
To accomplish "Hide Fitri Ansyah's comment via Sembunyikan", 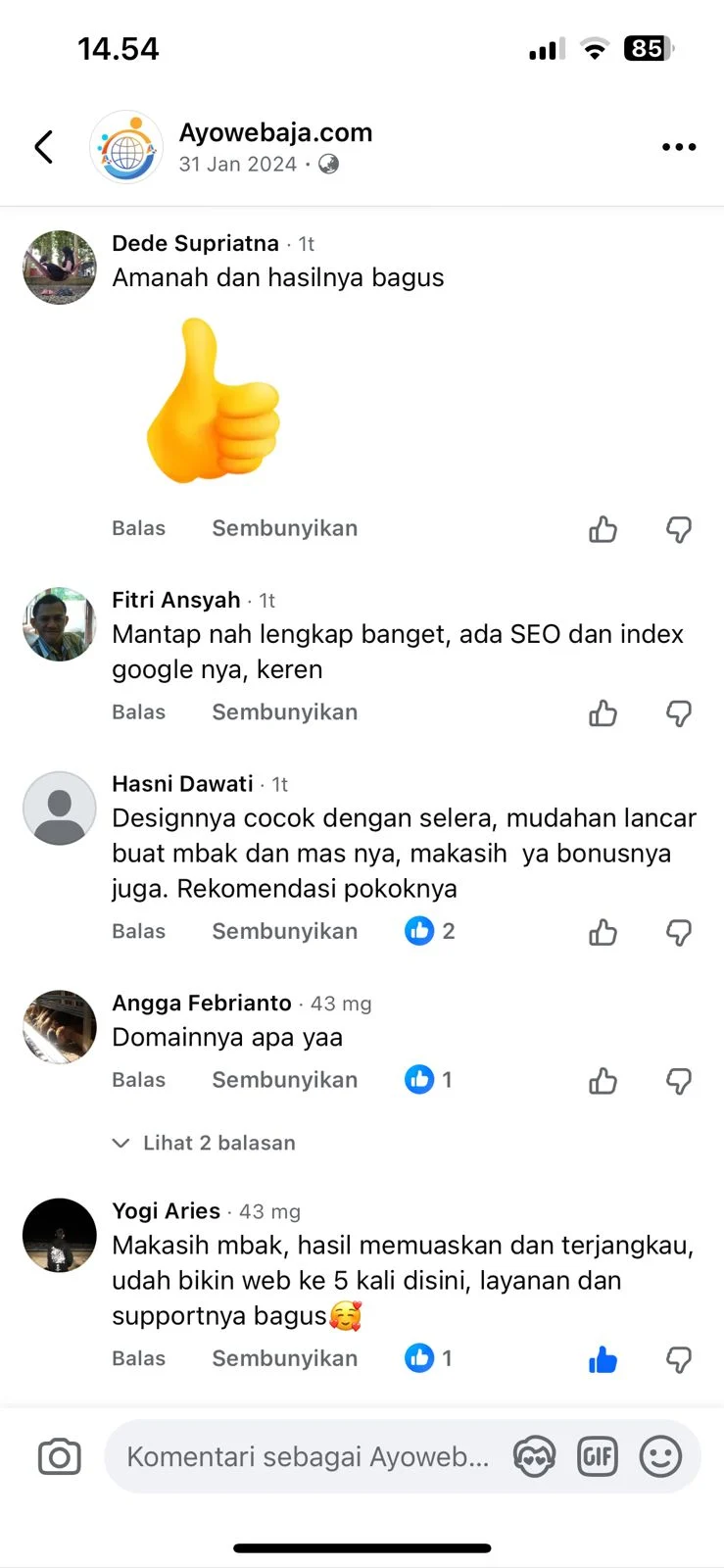I will 284,712.
